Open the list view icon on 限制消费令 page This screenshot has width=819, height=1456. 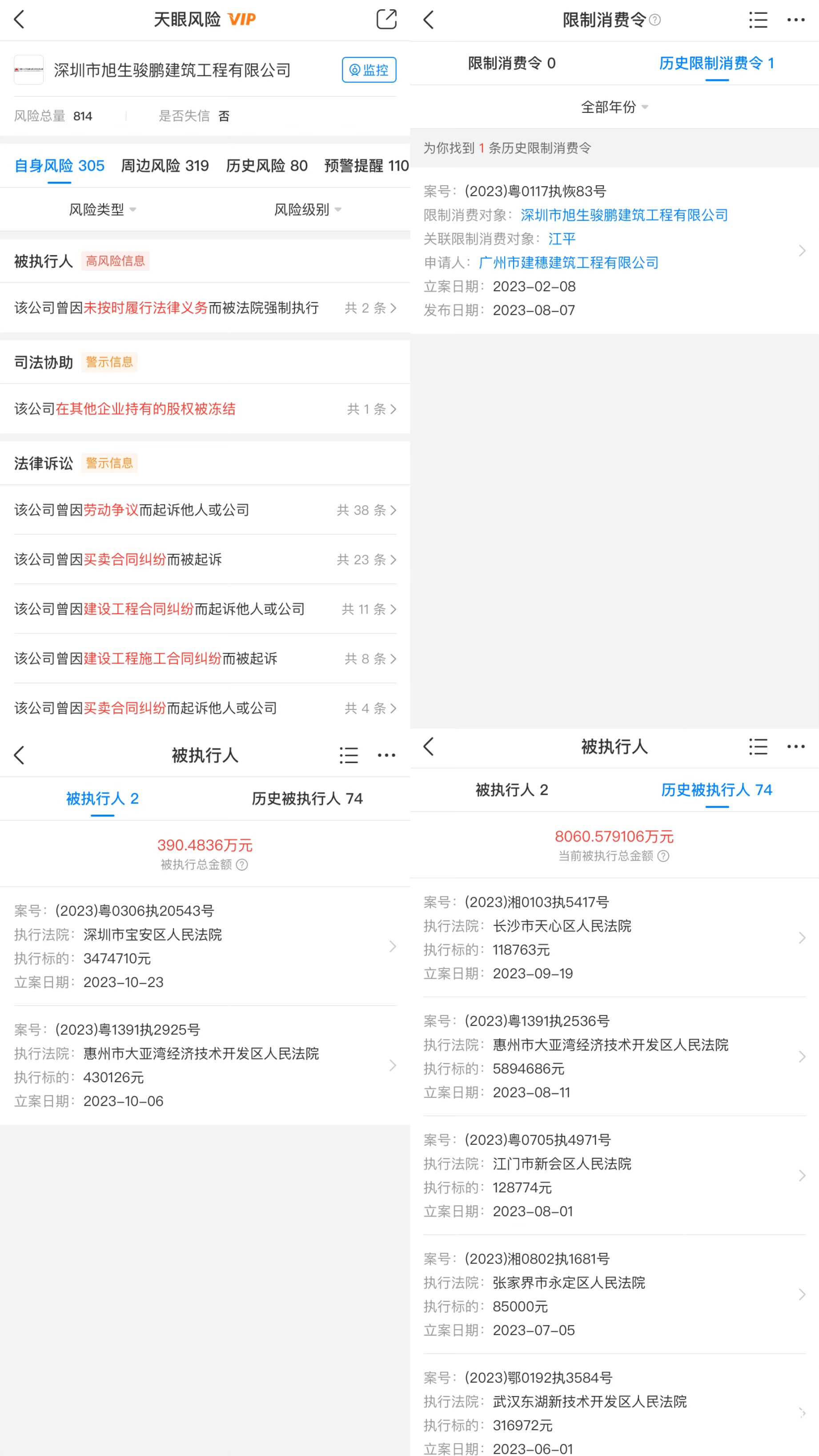tap(758, 20)
